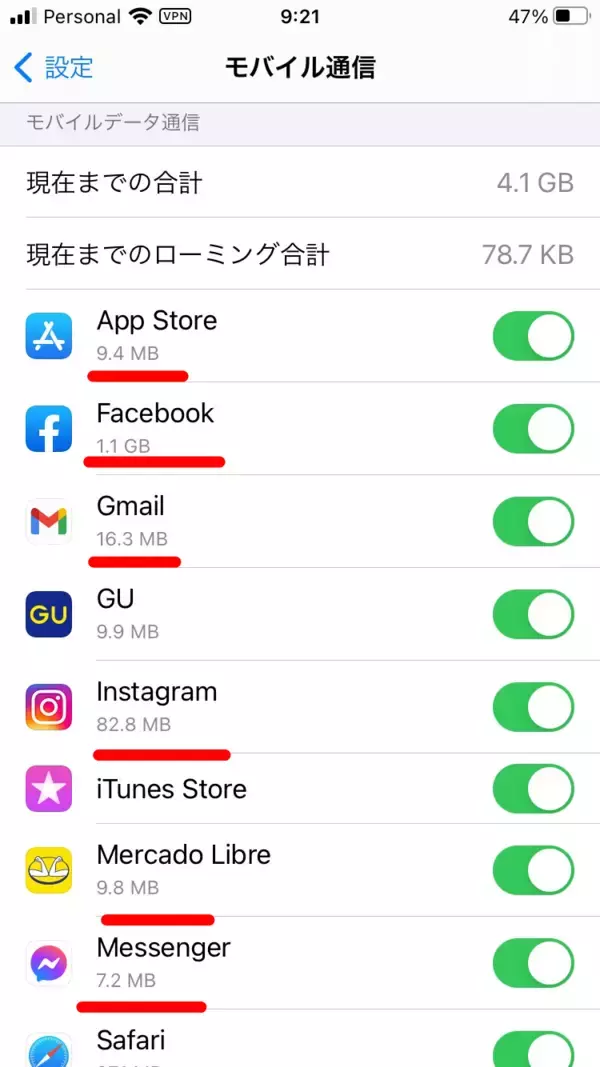Go back to 設定
This screenshot has width=600, height=1067.
point(55,67)
